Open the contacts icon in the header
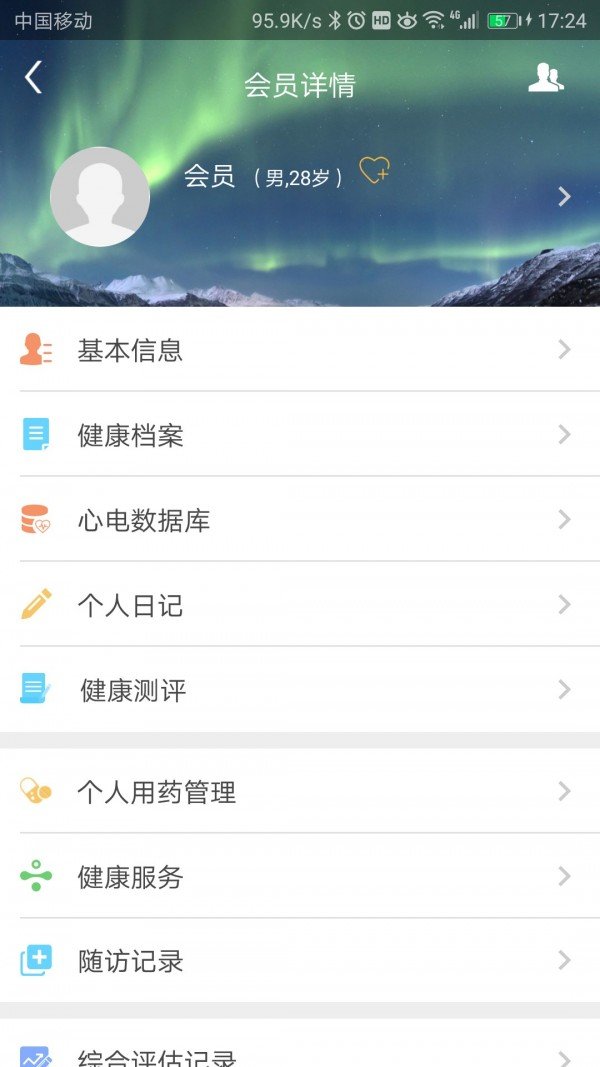This screenshot has height=1067, width=600. [x=545, y=79]
